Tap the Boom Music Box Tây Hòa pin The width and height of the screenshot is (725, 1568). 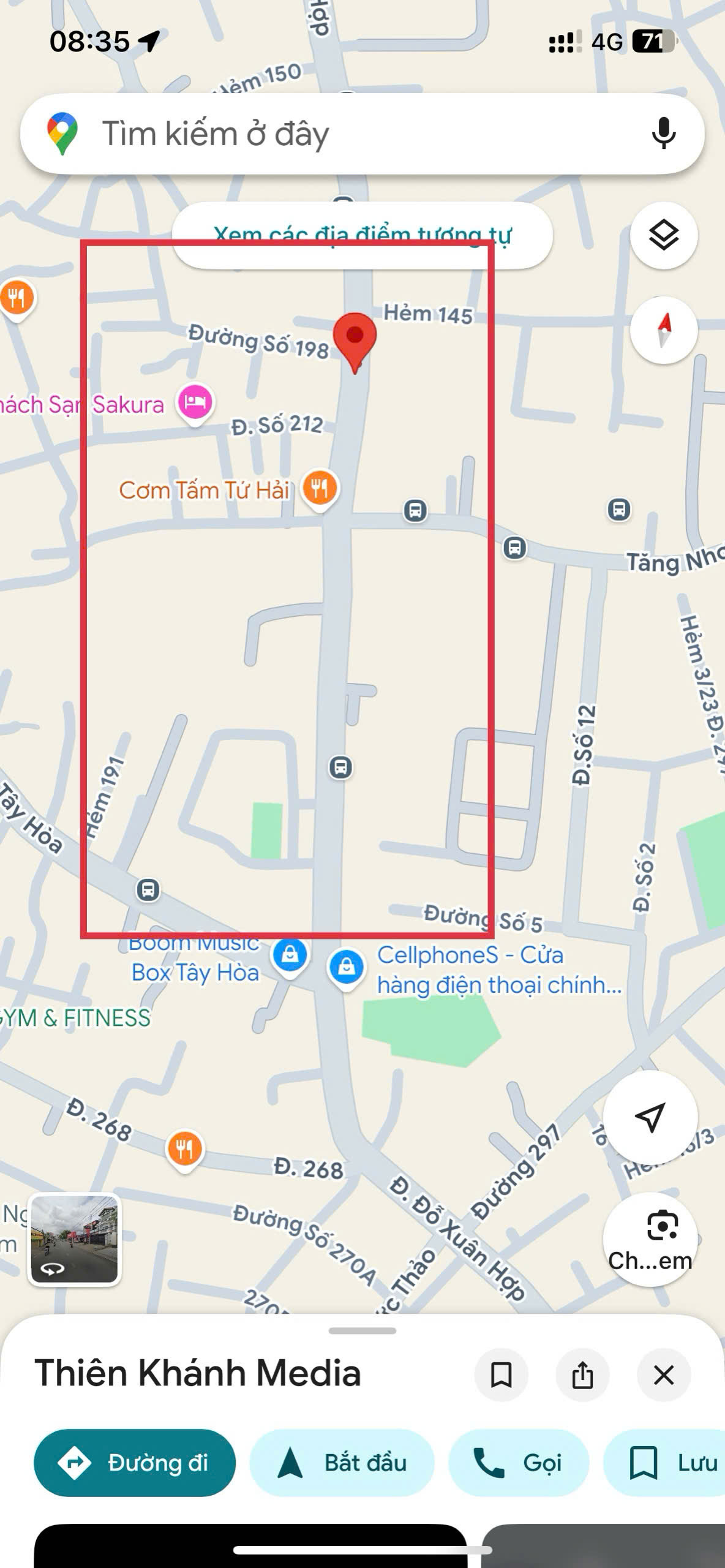(290, 954)
